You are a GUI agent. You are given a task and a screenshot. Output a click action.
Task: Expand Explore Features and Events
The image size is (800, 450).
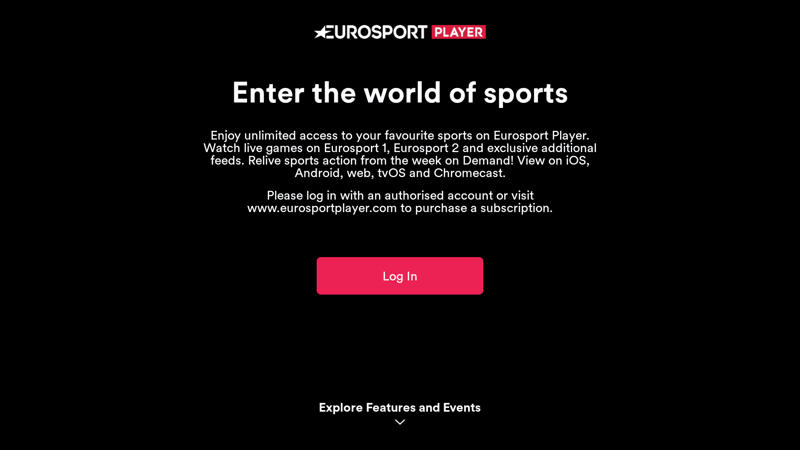399,414
